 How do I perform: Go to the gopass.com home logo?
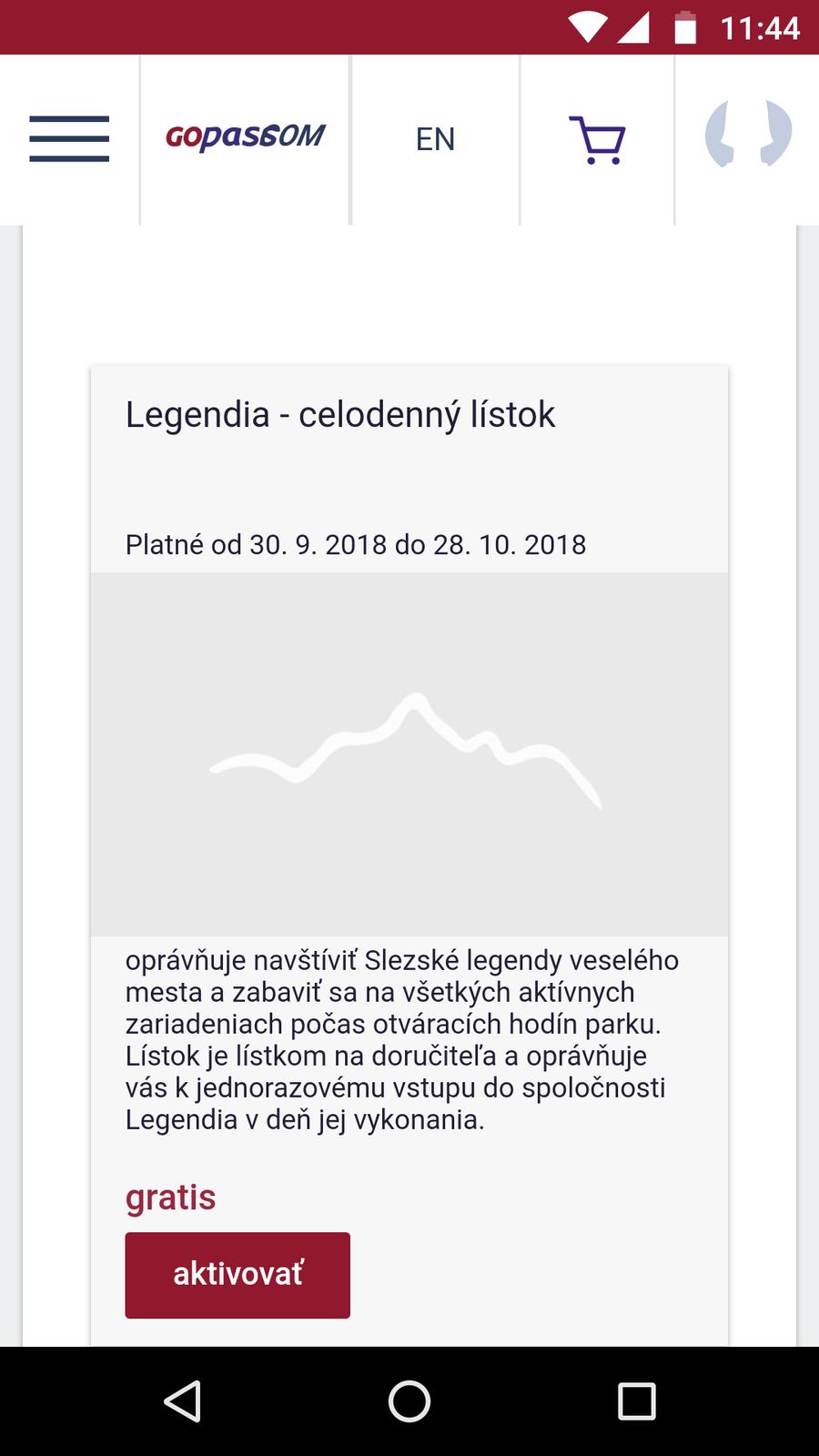tap(245, 136)
